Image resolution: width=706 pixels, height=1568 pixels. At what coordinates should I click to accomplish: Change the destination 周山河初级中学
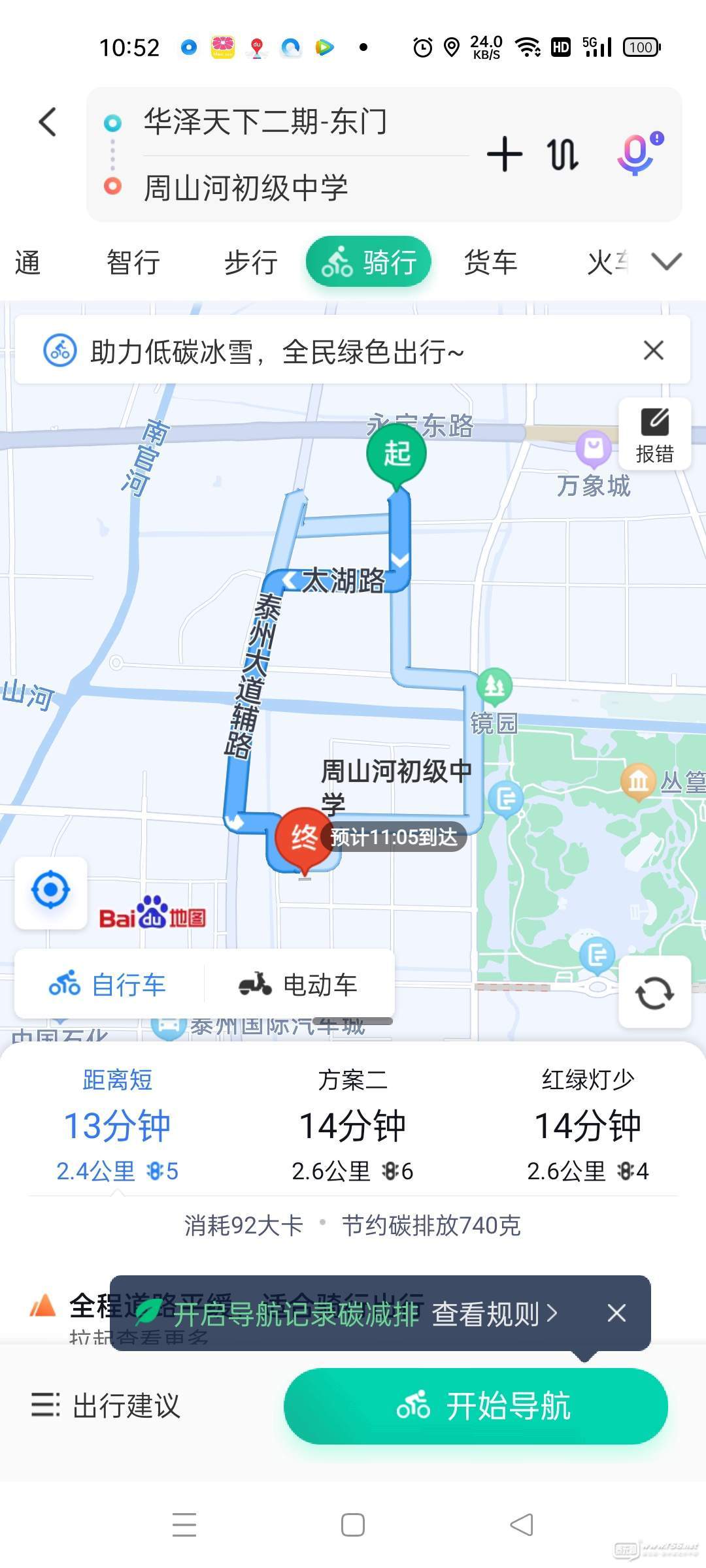tap(246, 188)
